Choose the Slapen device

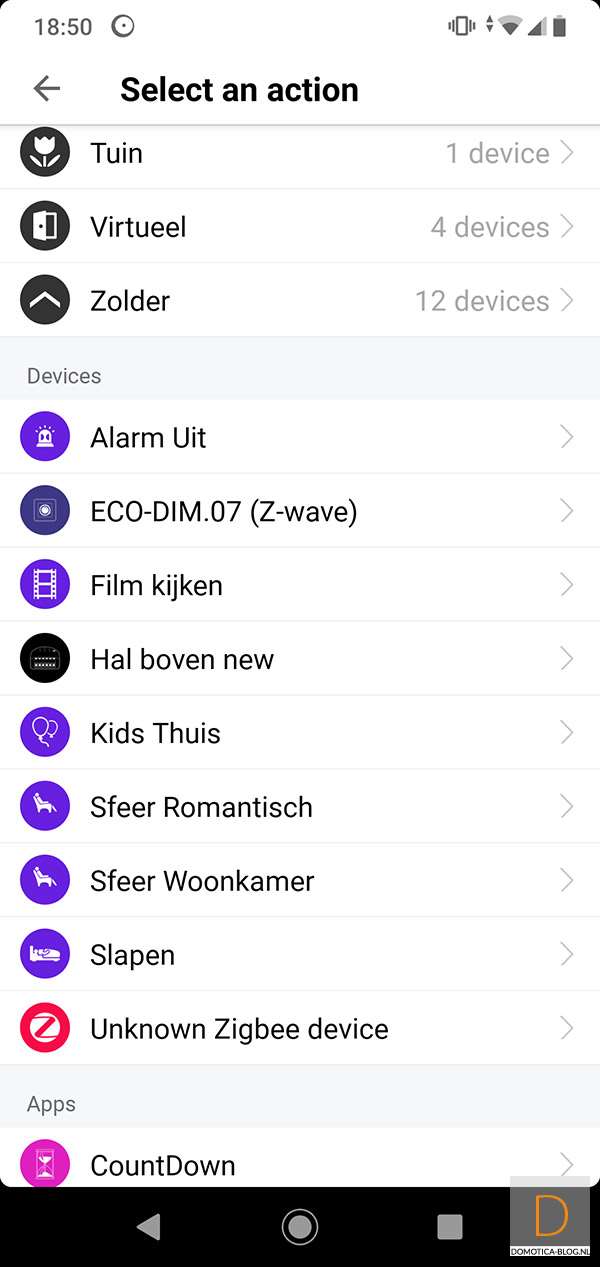300,955
